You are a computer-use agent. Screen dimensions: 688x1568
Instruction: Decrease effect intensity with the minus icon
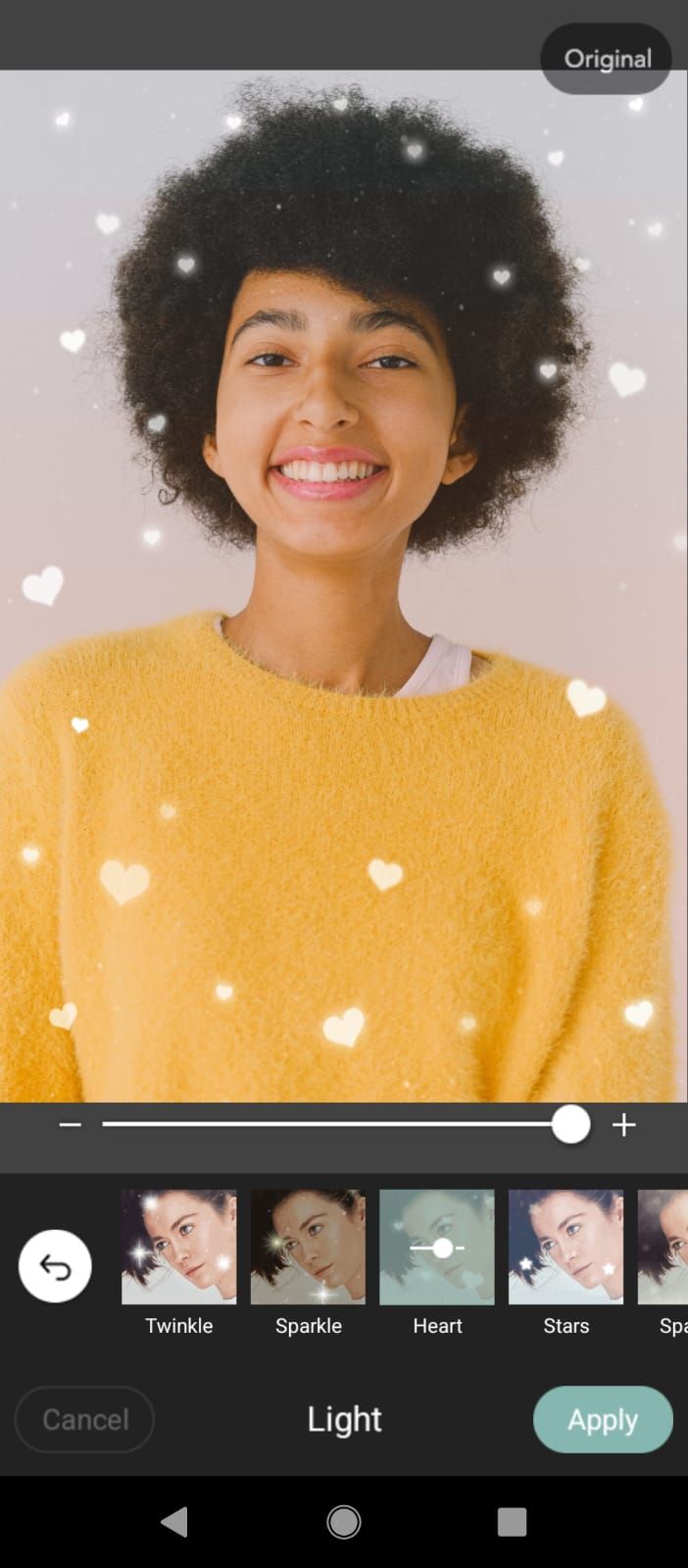point(71,1125)
